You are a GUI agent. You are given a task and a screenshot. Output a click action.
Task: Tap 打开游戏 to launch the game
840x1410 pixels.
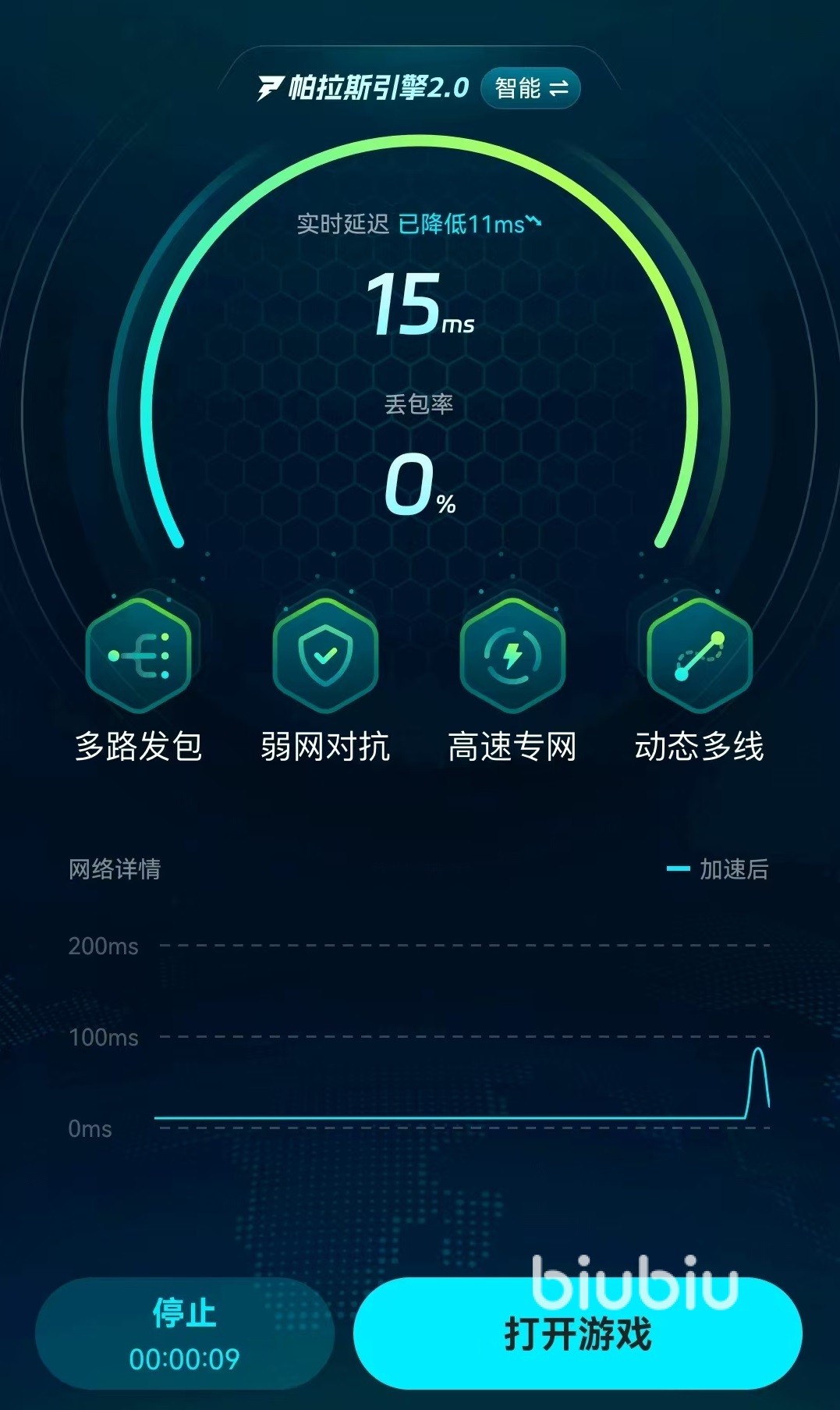(x=577, y=1333)
